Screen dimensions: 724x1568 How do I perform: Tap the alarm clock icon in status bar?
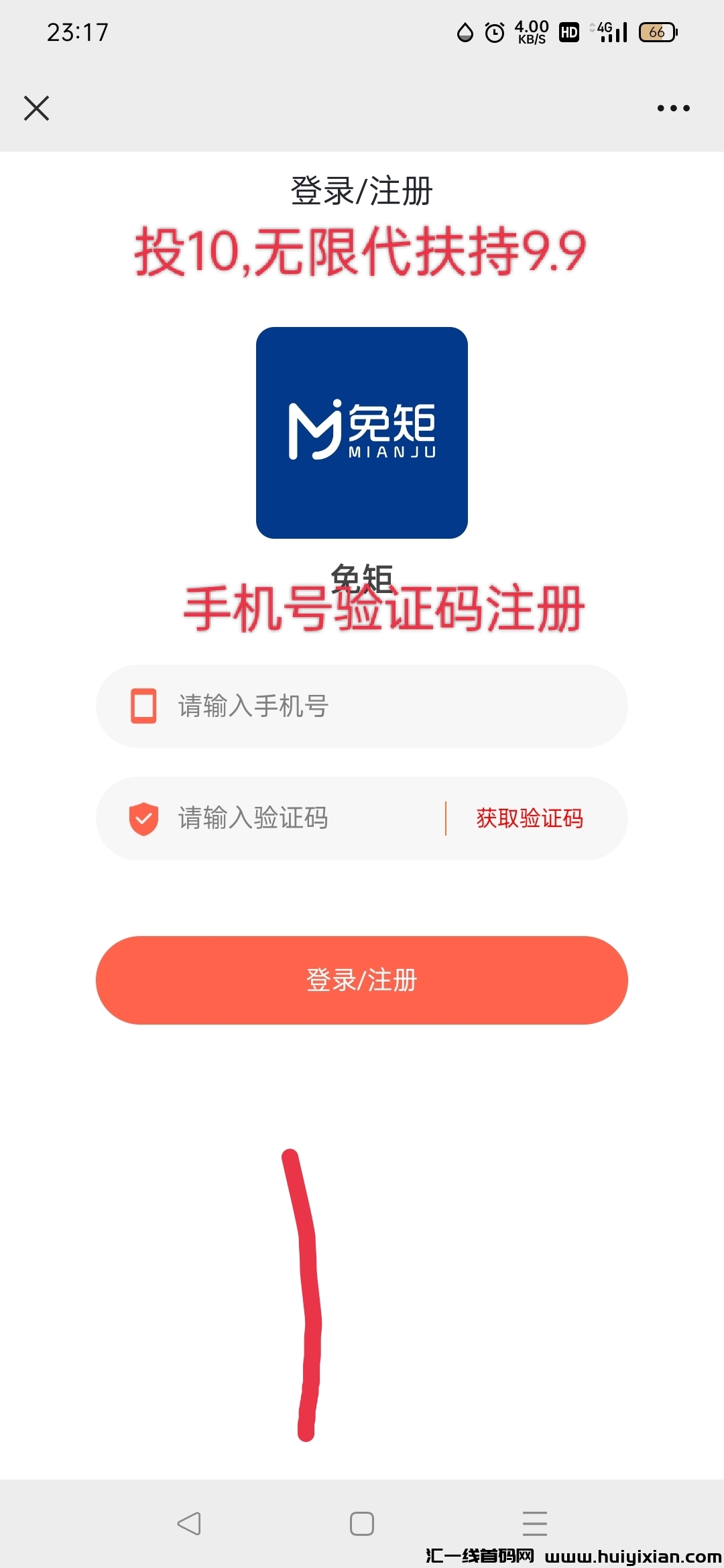494,31
